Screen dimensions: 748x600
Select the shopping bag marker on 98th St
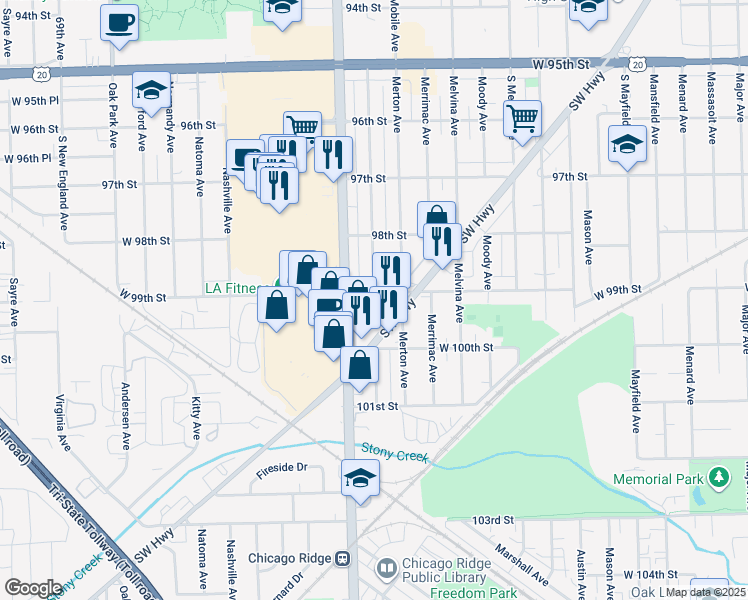tap(436, 218)
